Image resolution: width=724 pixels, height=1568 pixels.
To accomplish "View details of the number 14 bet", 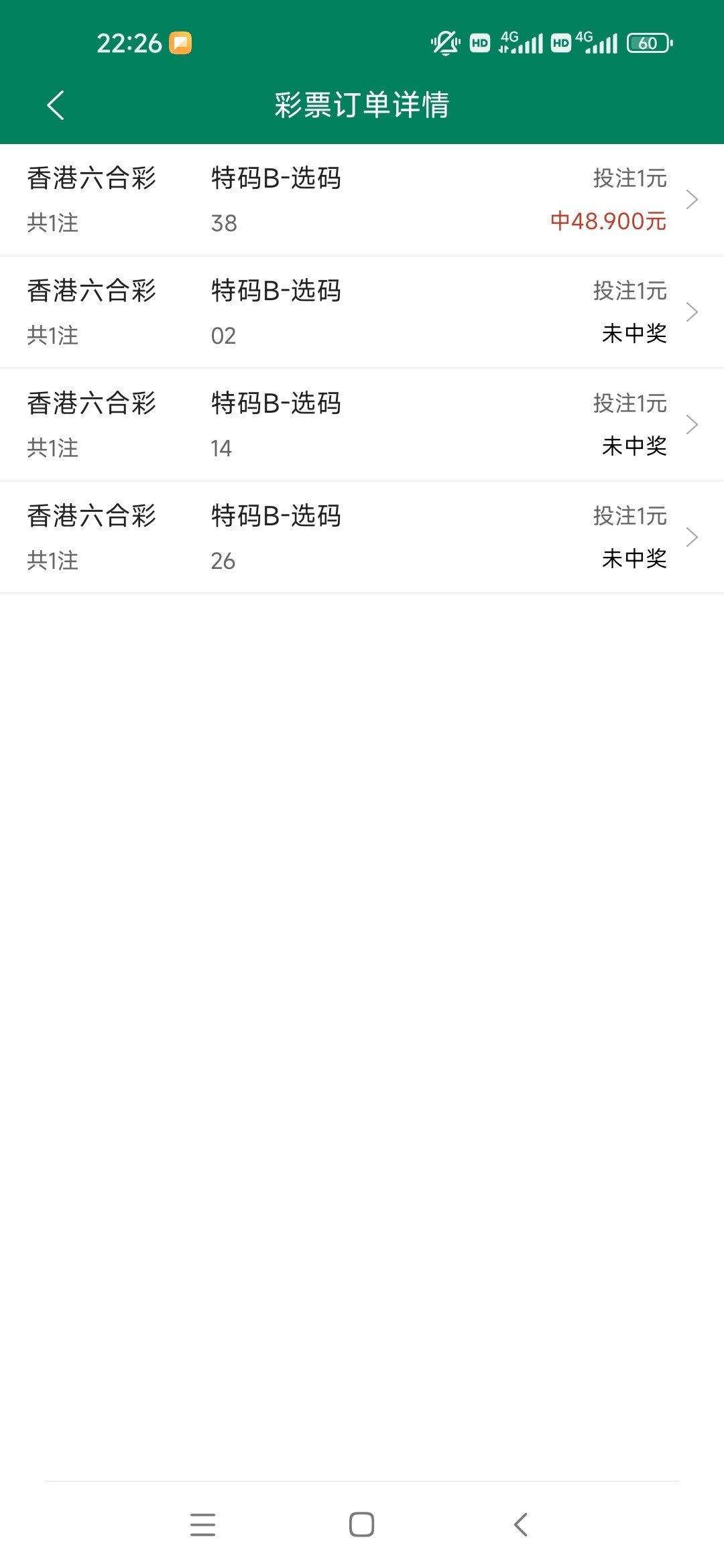I will click(362, 425).
